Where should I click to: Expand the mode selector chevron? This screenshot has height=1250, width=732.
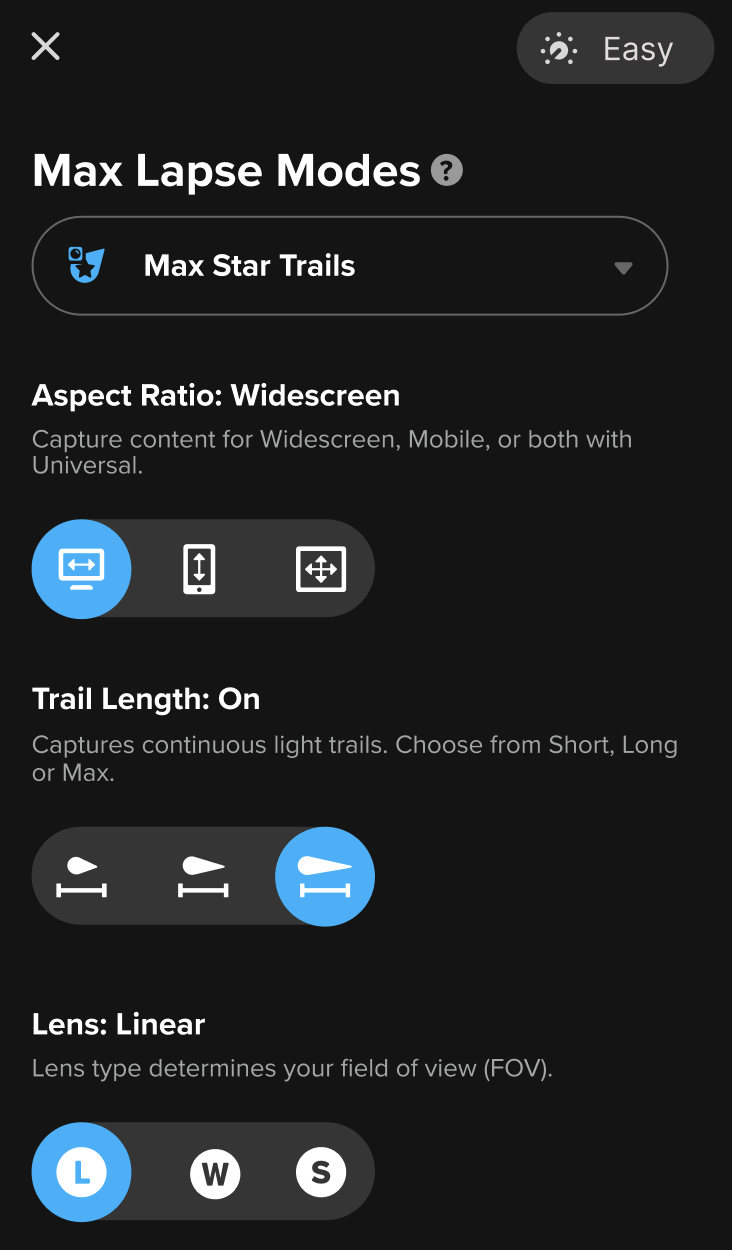click(x=622, y=267)
